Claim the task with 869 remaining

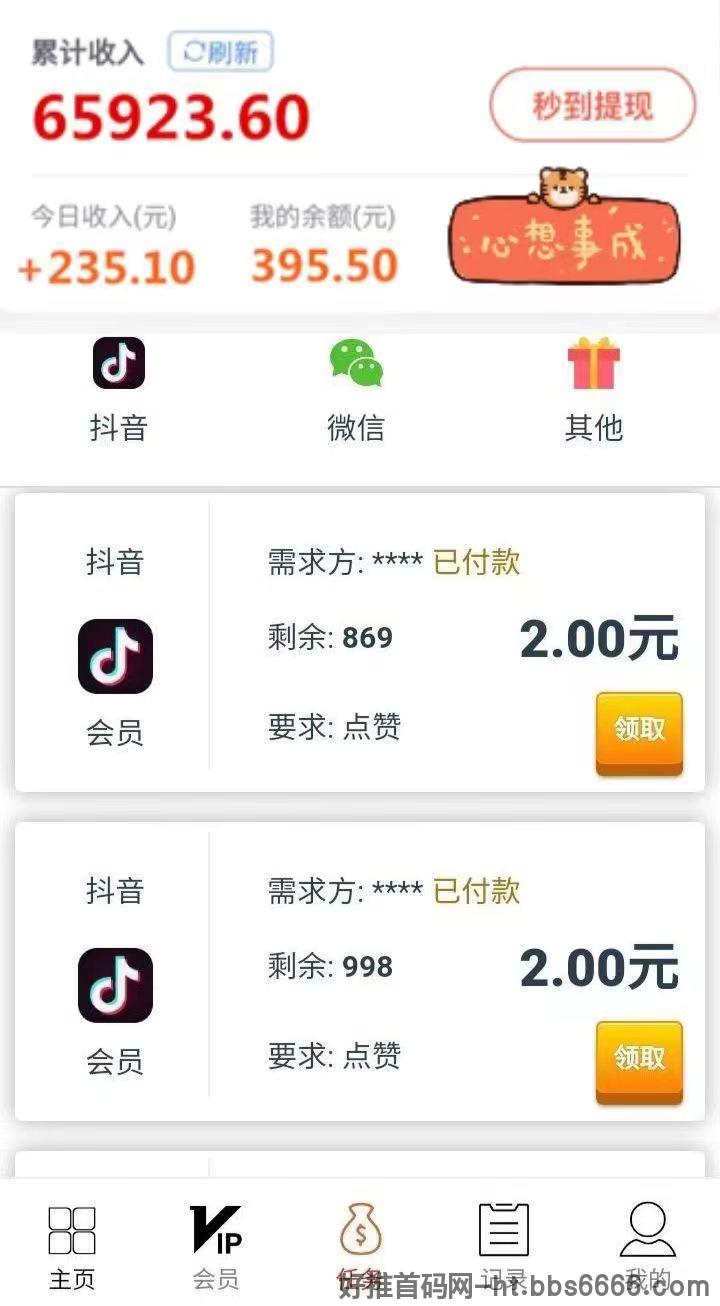639,733
